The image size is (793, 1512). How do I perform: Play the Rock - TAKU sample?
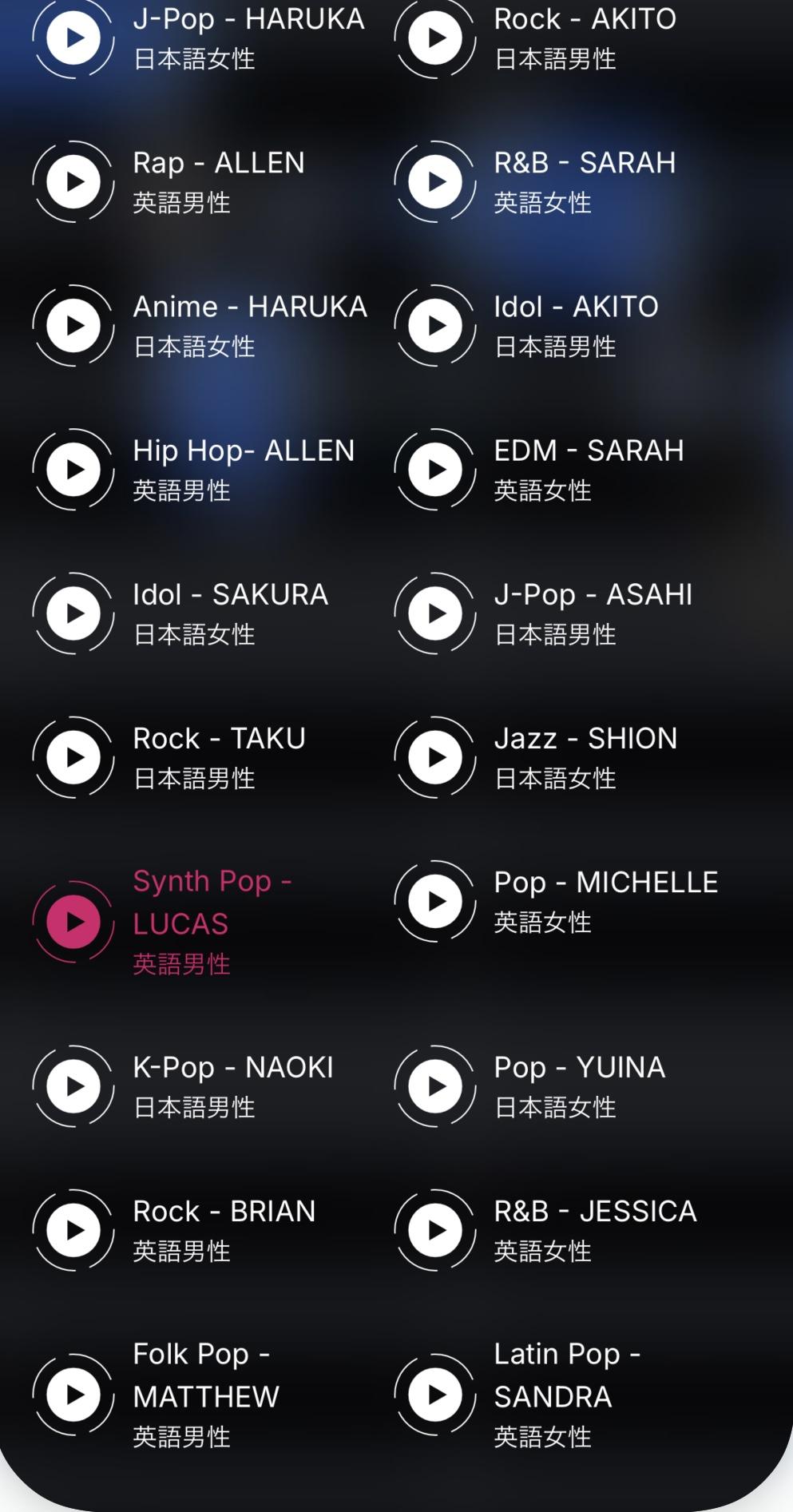point(73,756)
